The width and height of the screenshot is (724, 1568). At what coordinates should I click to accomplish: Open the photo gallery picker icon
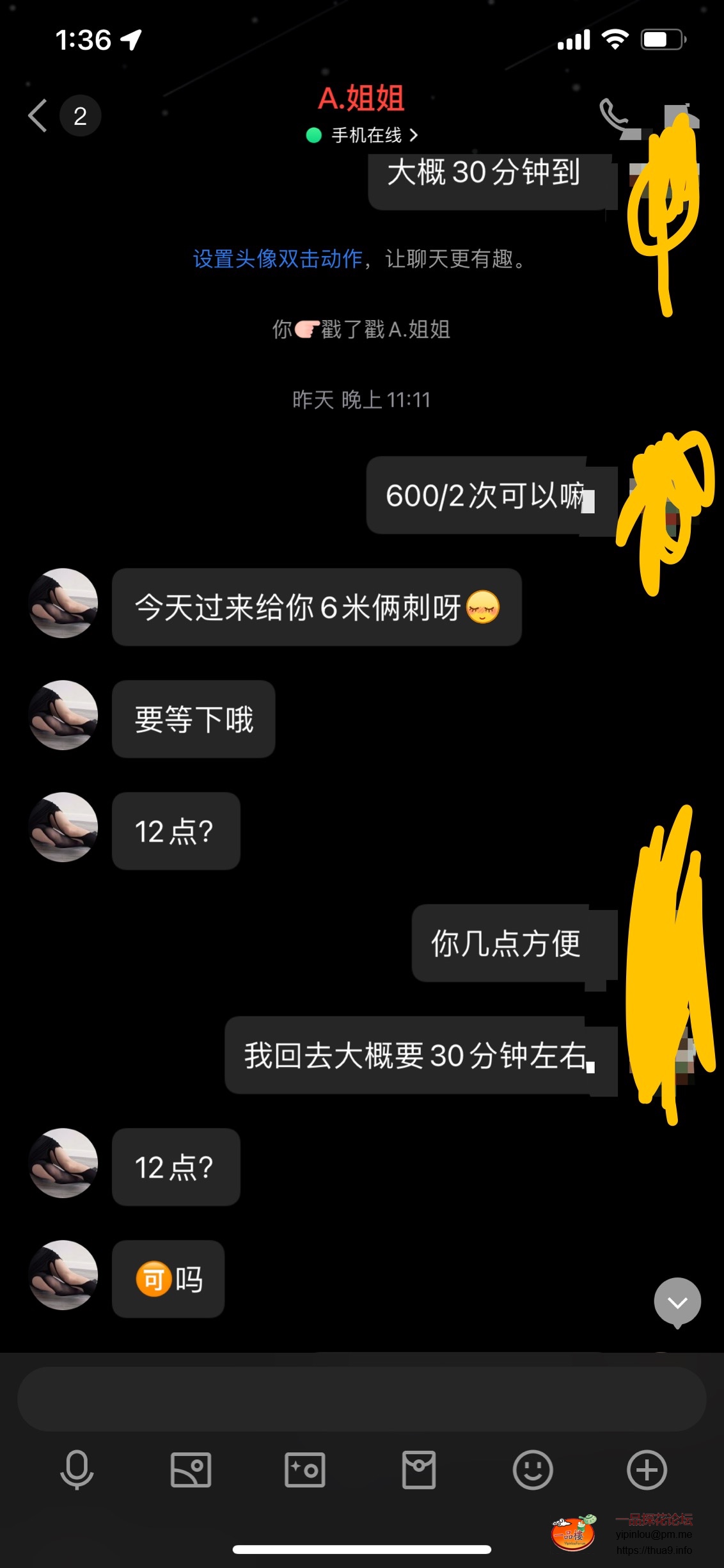[x=191, y=1469]
